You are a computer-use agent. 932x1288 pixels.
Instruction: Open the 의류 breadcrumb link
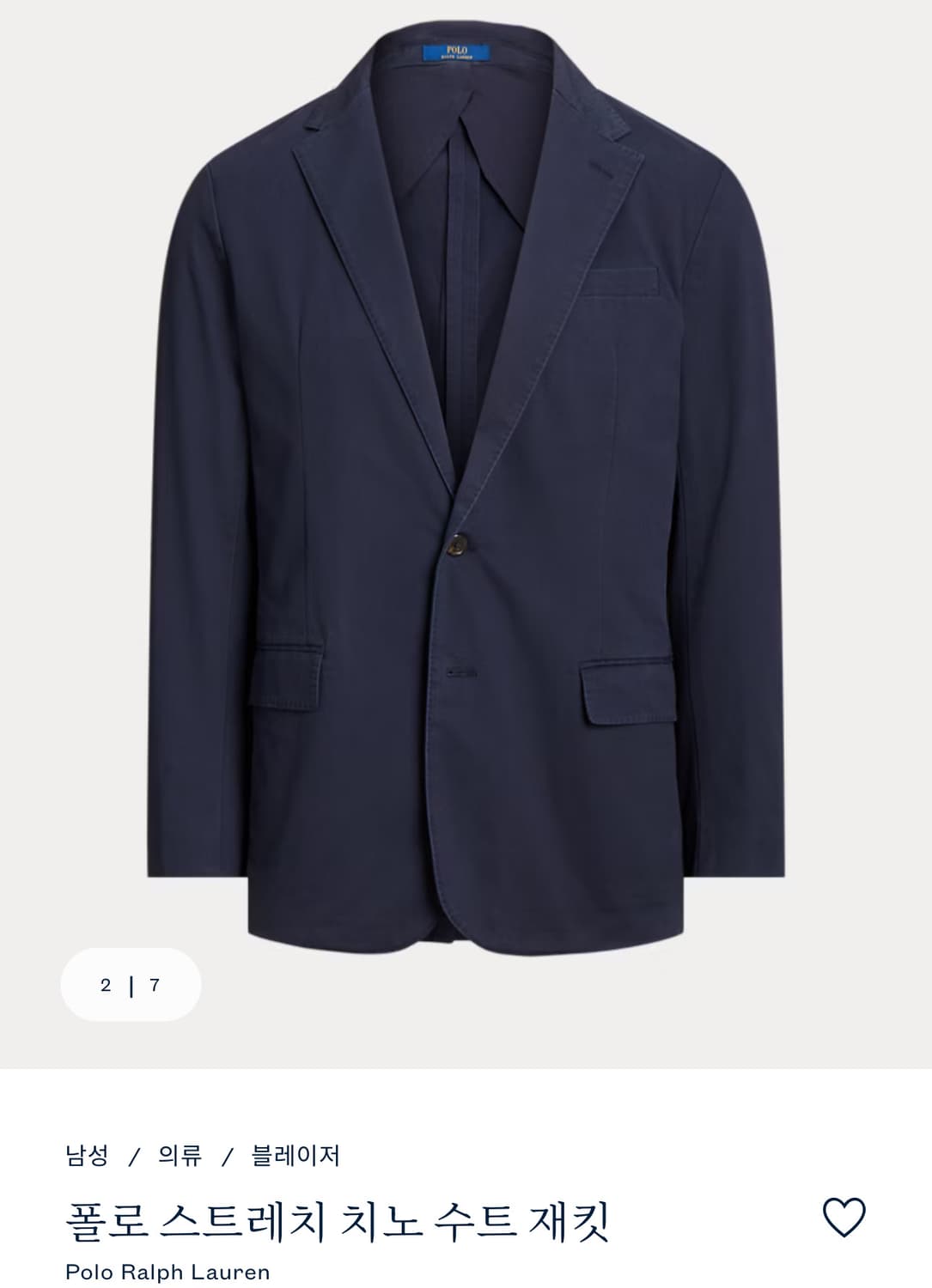click(x=180, y=1156)
